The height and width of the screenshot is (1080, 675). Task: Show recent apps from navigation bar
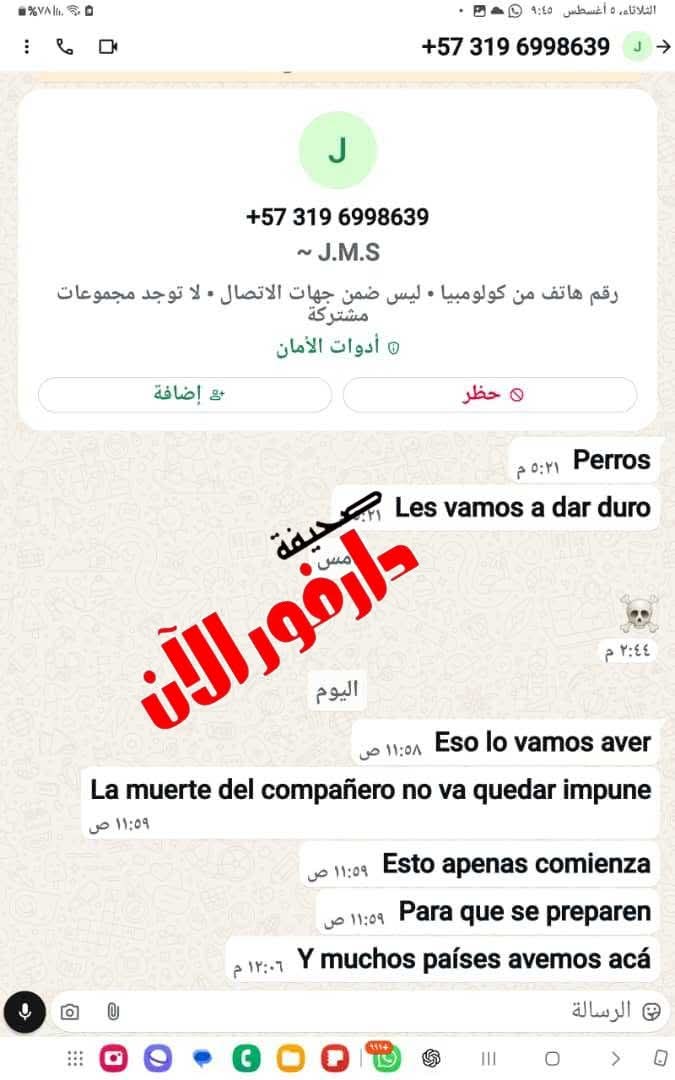[489, 1058]
